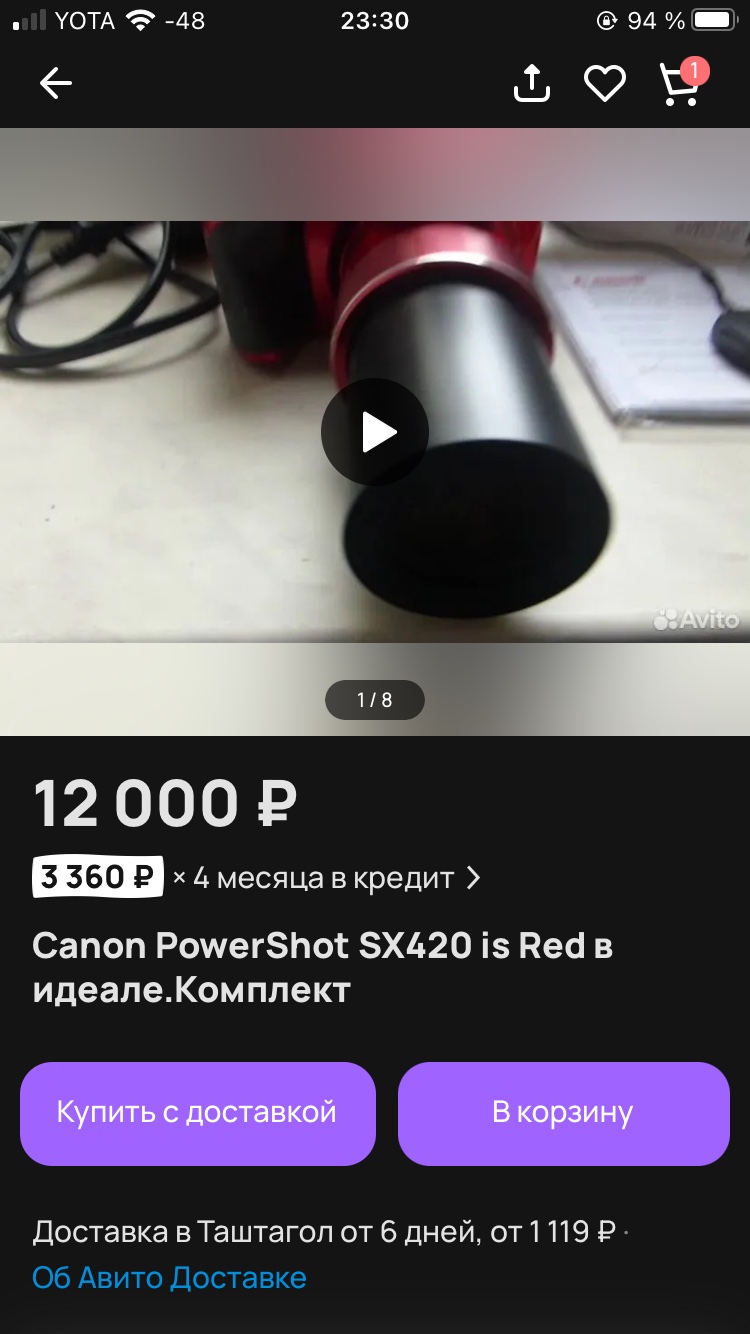The height and width of the screenshot is (1334, 750).
Task: Add item via В корзину button
Action: [563, 1113]
